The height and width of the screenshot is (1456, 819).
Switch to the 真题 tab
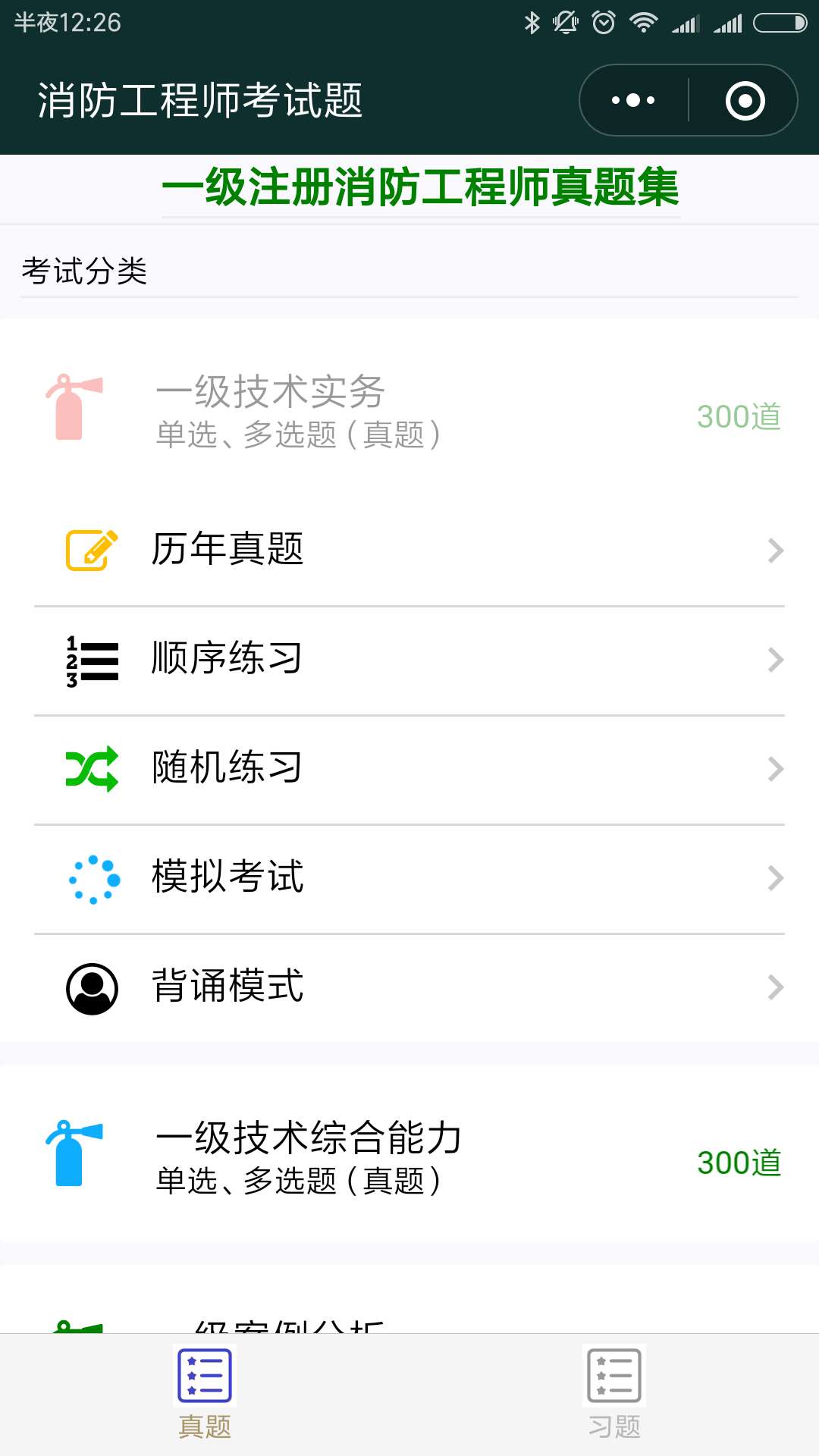205,1394
